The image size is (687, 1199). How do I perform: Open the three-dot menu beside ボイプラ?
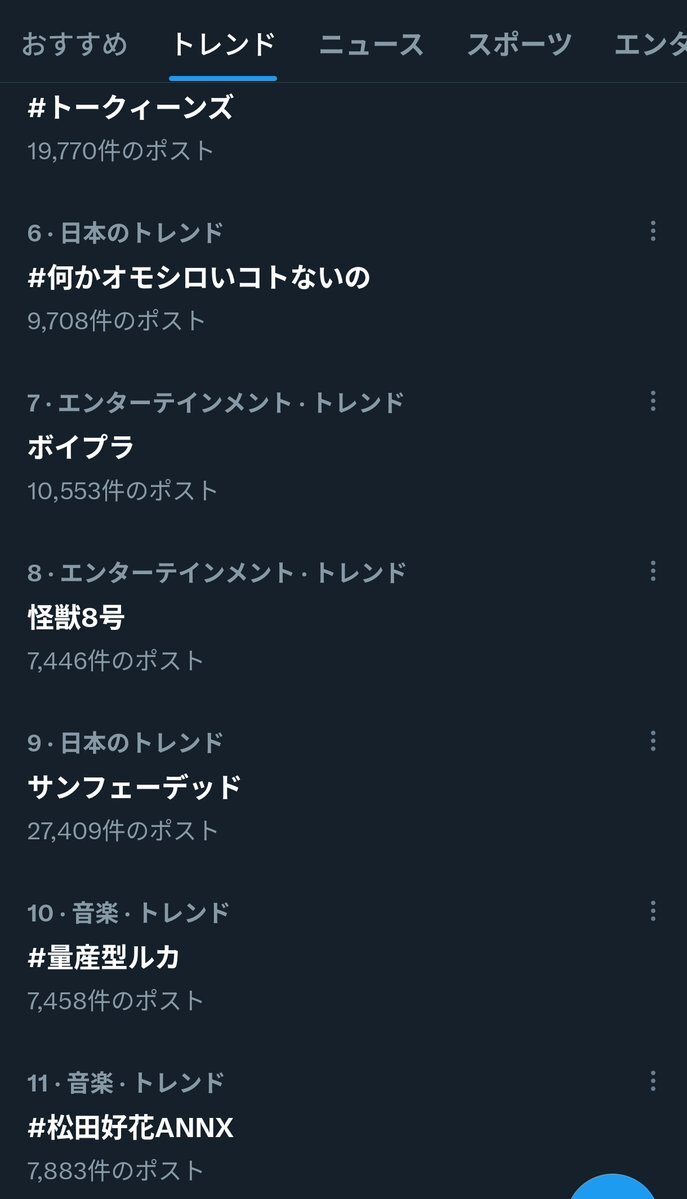click(653, 401)
